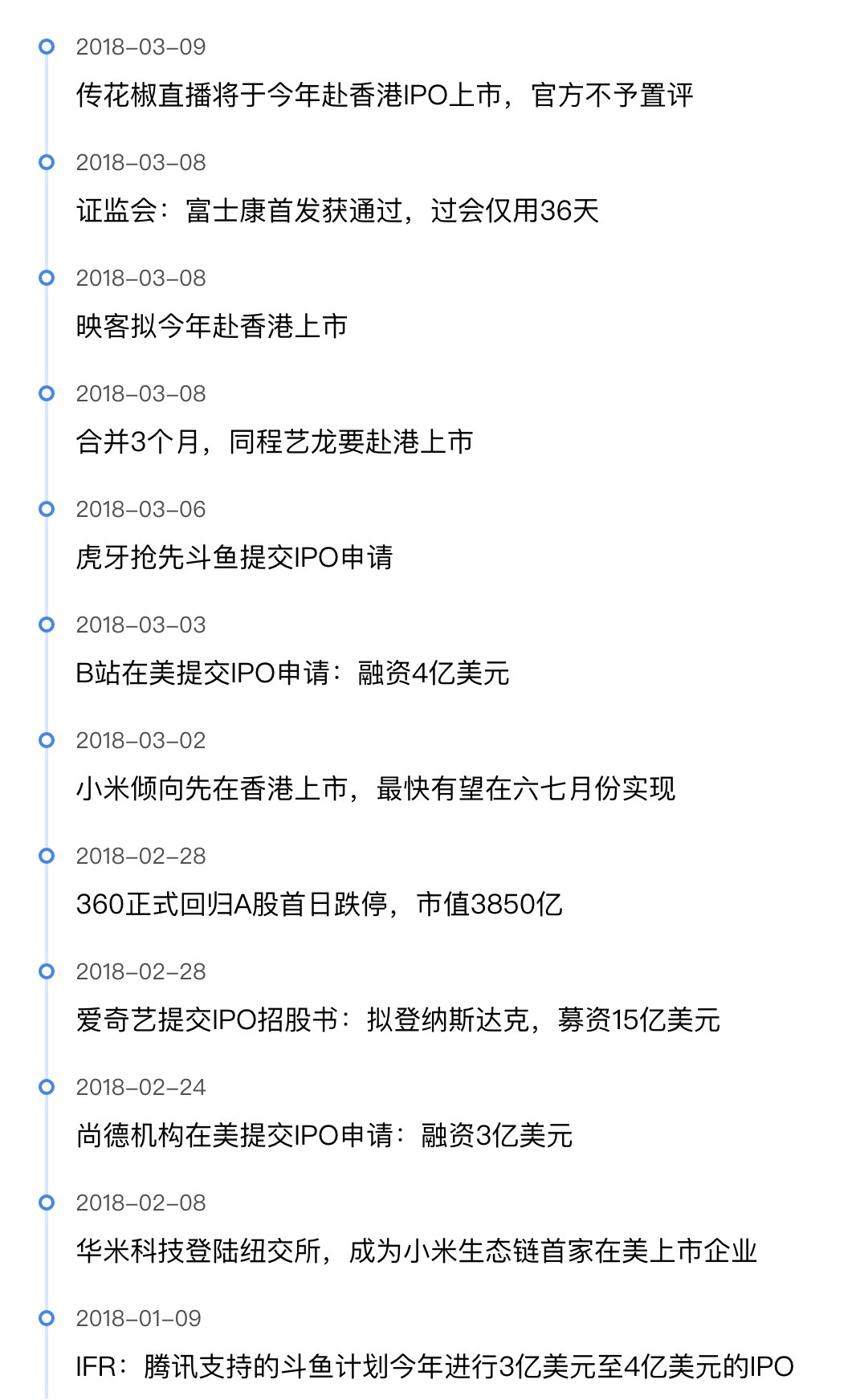View the 爱奇艺提交IPO招股书 article
Image resolution: width=856 pixels, height=1400 pixels.
tap(397, 1020)
